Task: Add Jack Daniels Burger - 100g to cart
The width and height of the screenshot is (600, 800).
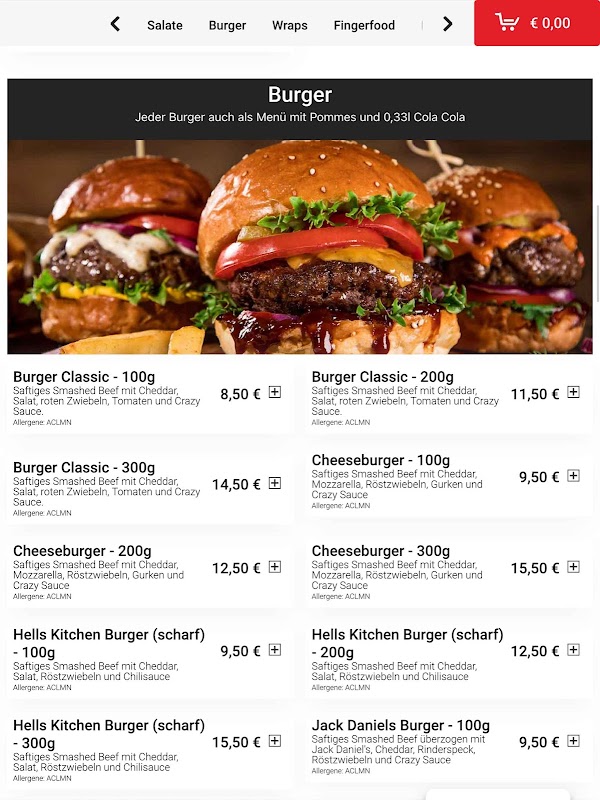Action: coord(574,741)
